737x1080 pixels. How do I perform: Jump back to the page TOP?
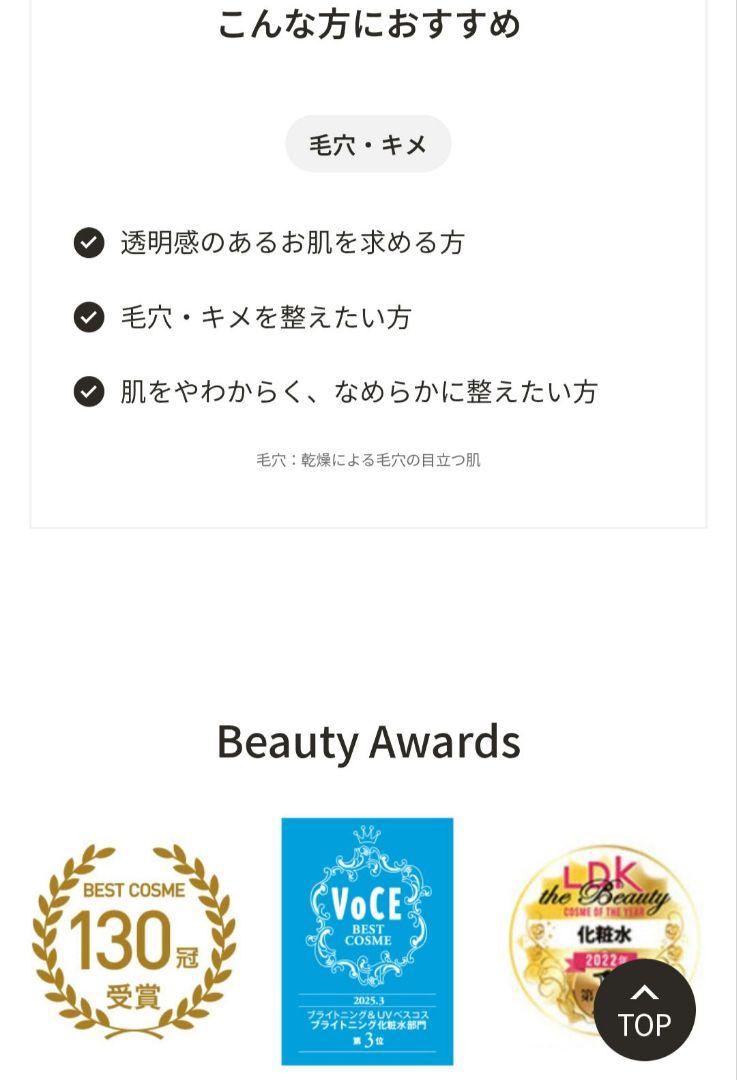tap(644, 1009)
